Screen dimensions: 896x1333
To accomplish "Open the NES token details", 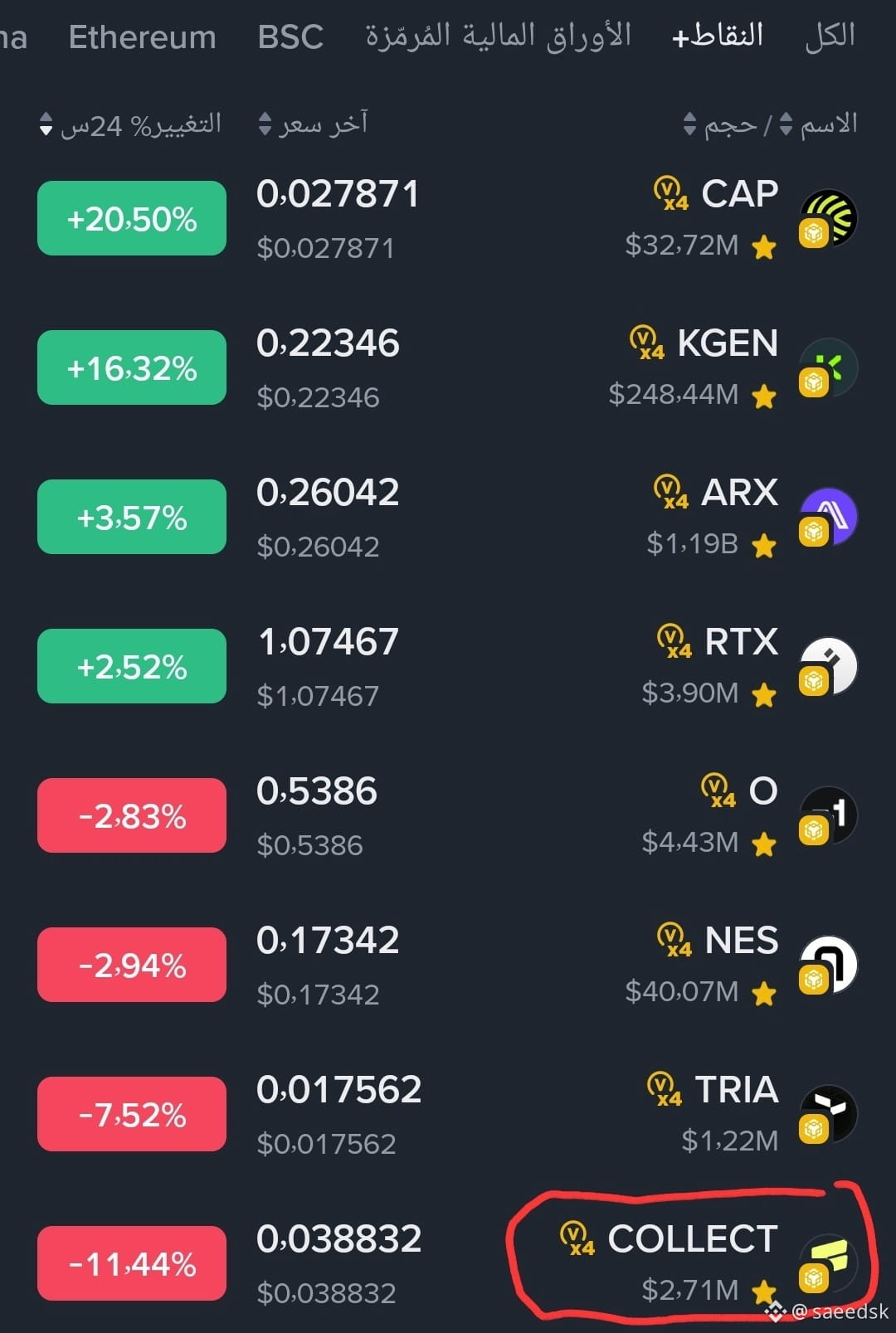I will pos(448,966).
